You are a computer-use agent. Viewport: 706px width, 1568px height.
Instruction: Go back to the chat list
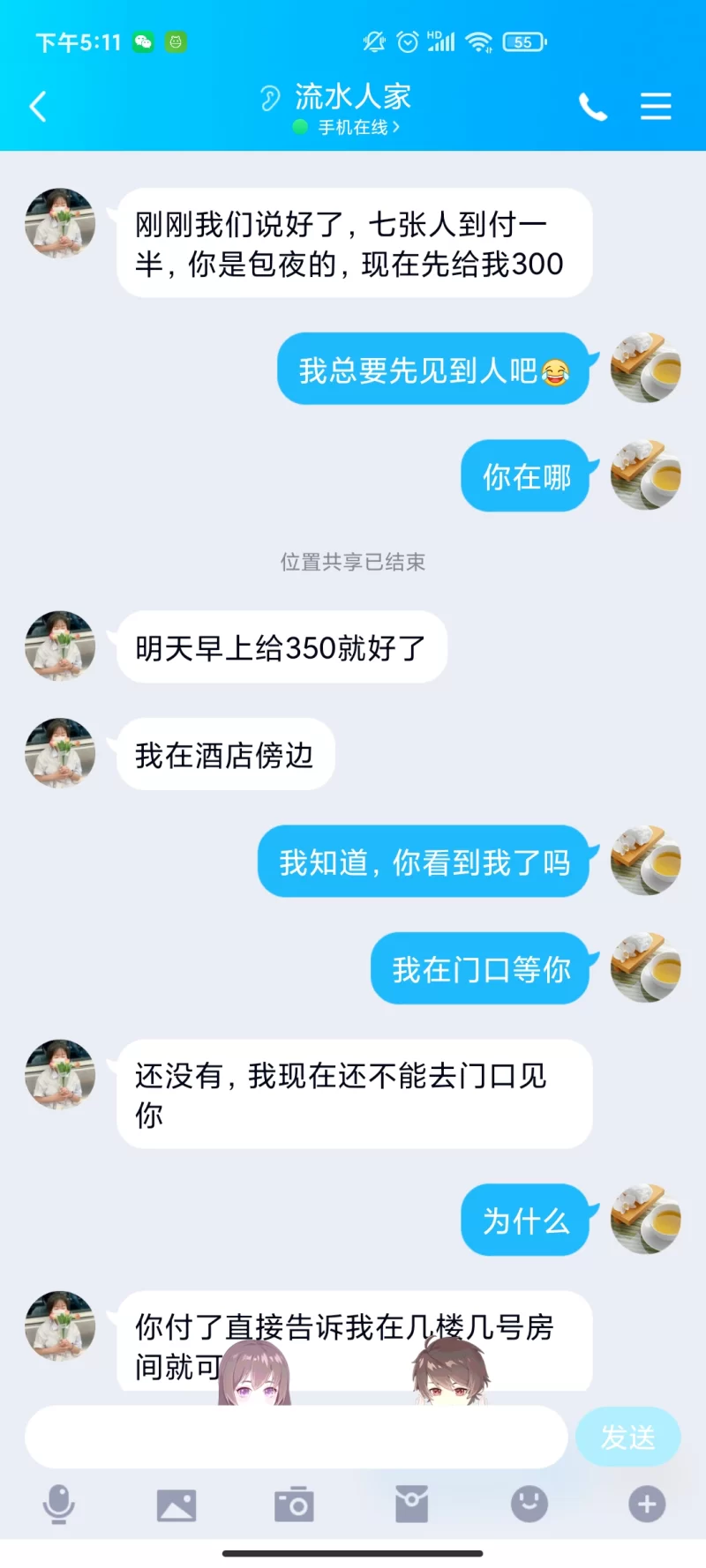(38, 107)
